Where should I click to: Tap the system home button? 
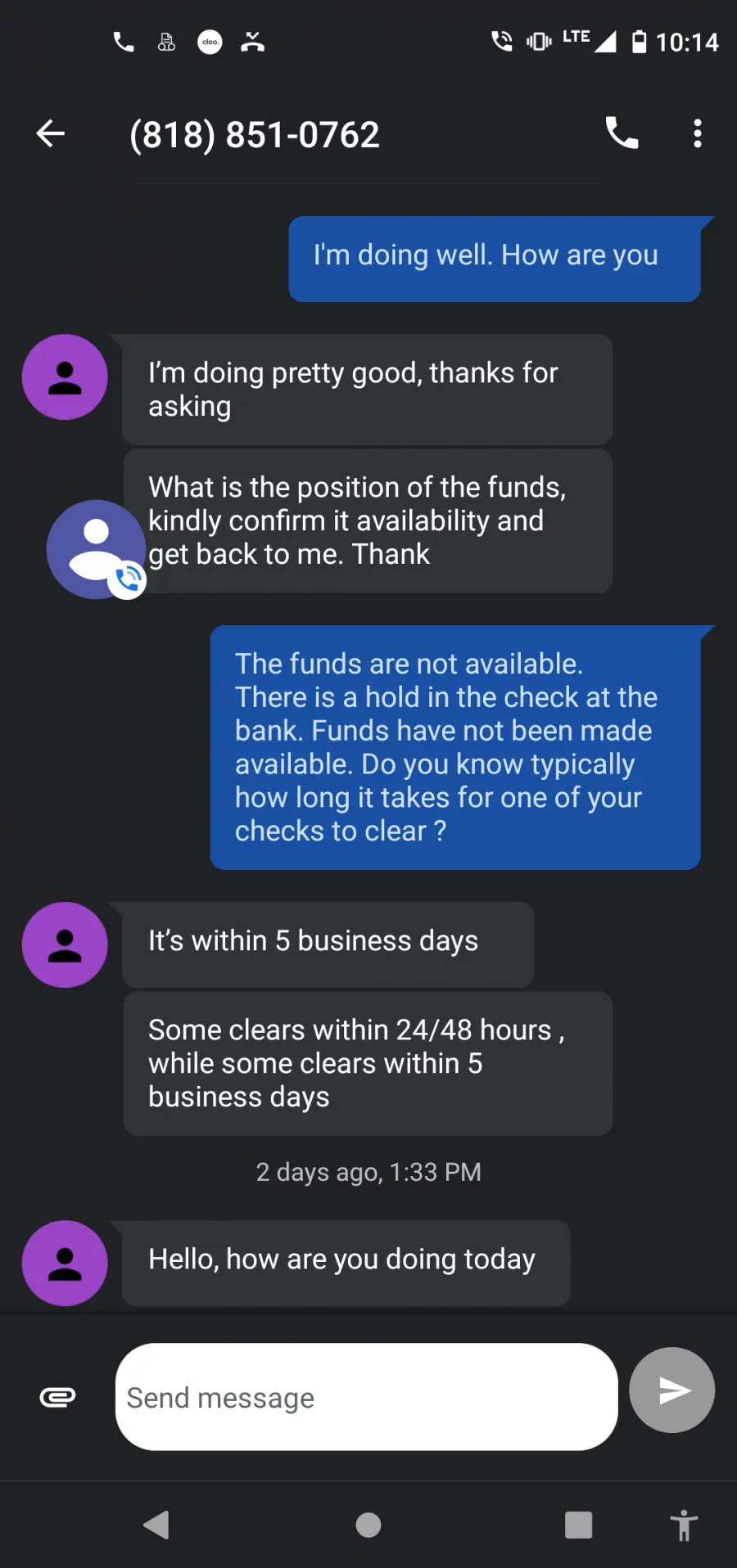click(x=368, y=1525)
